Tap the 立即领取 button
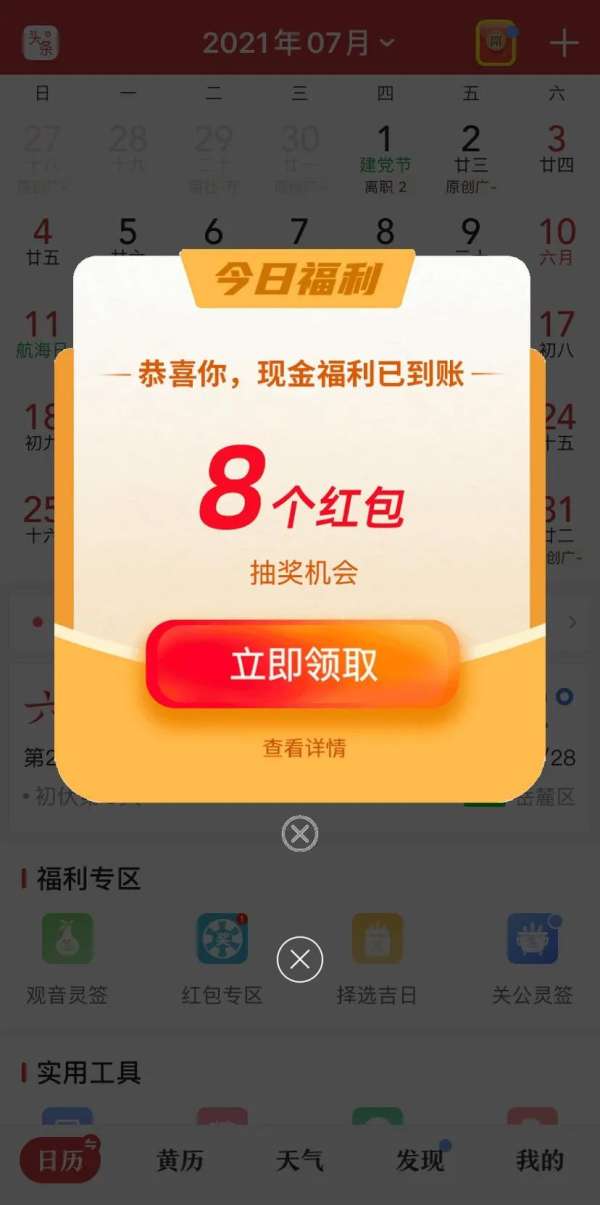The image size is (600, 1205). click(x=303, y=664)
